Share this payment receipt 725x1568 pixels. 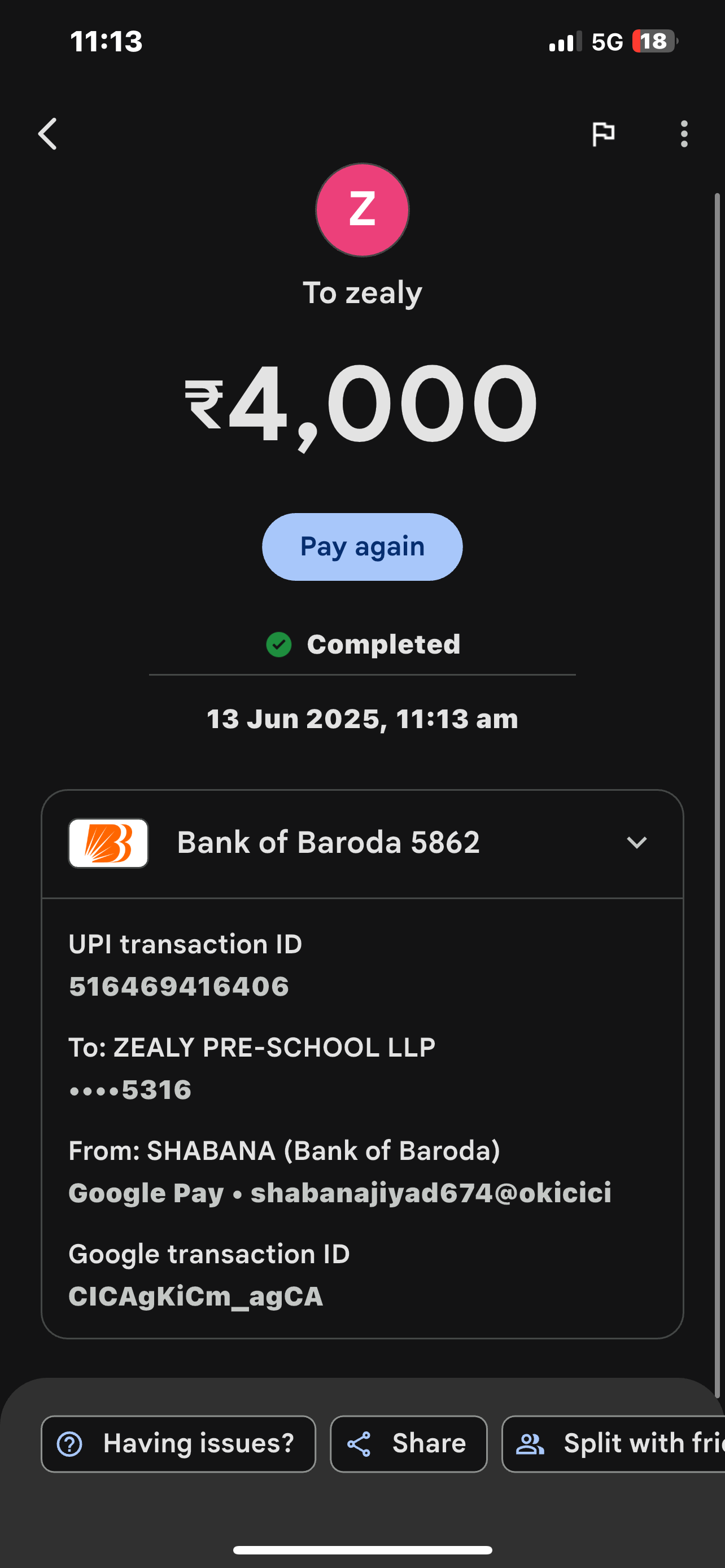(x=408, y=1444)
